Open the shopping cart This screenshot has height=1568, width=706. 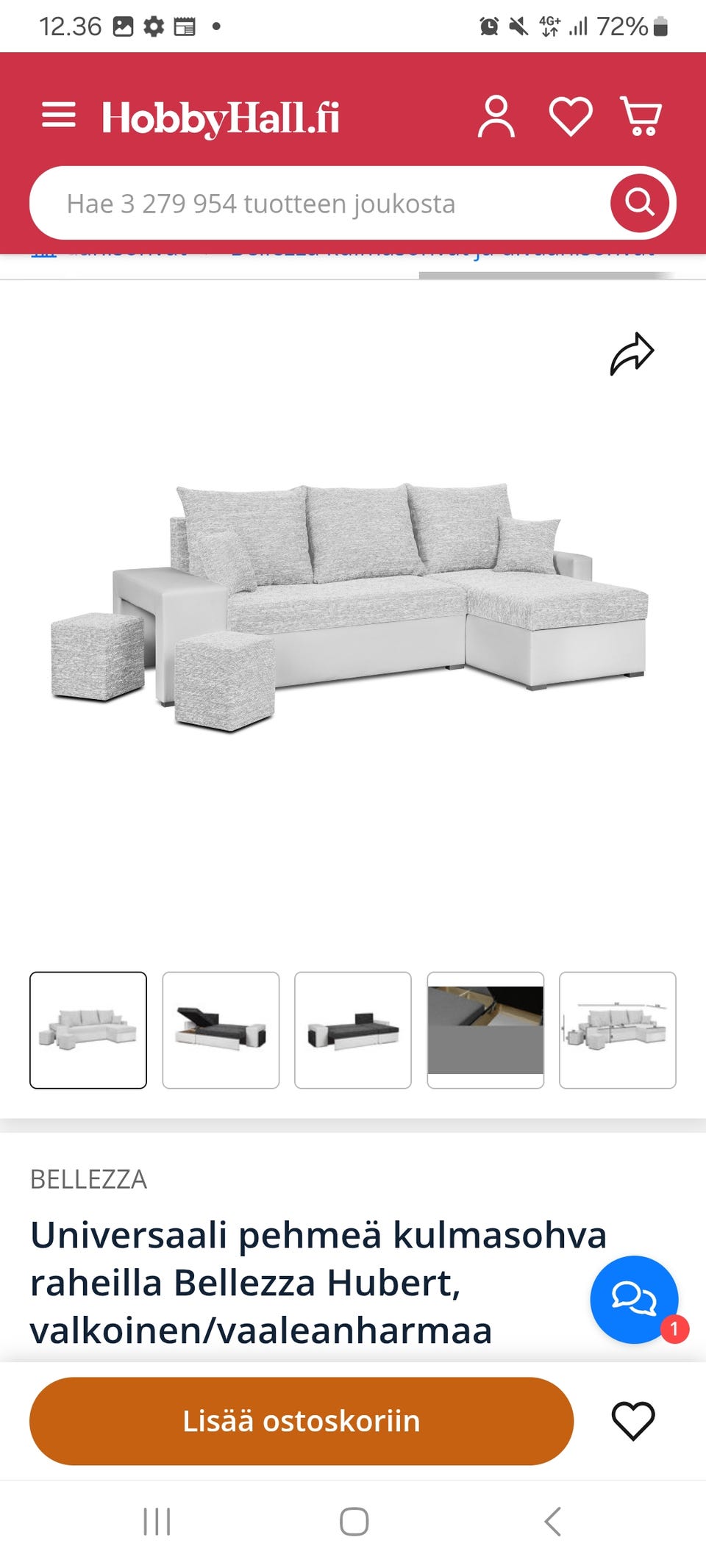pos(642,117)
